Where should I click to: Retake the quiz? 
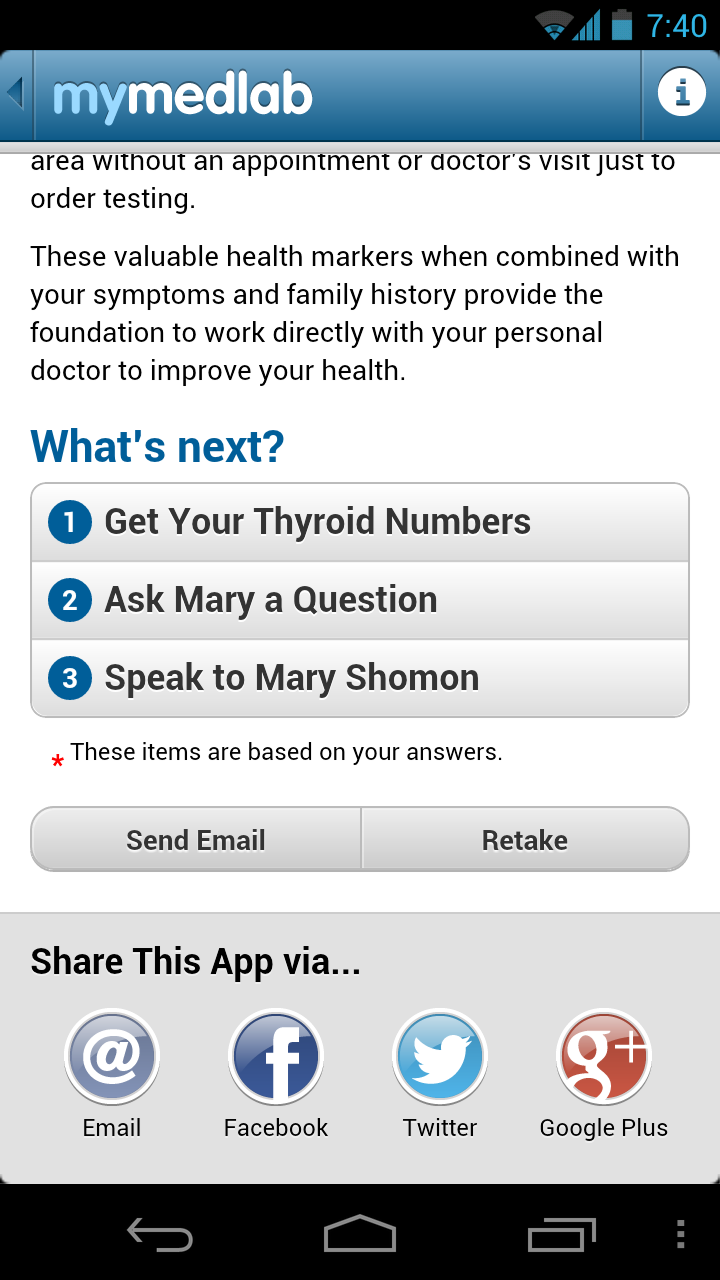coord(525,840)
